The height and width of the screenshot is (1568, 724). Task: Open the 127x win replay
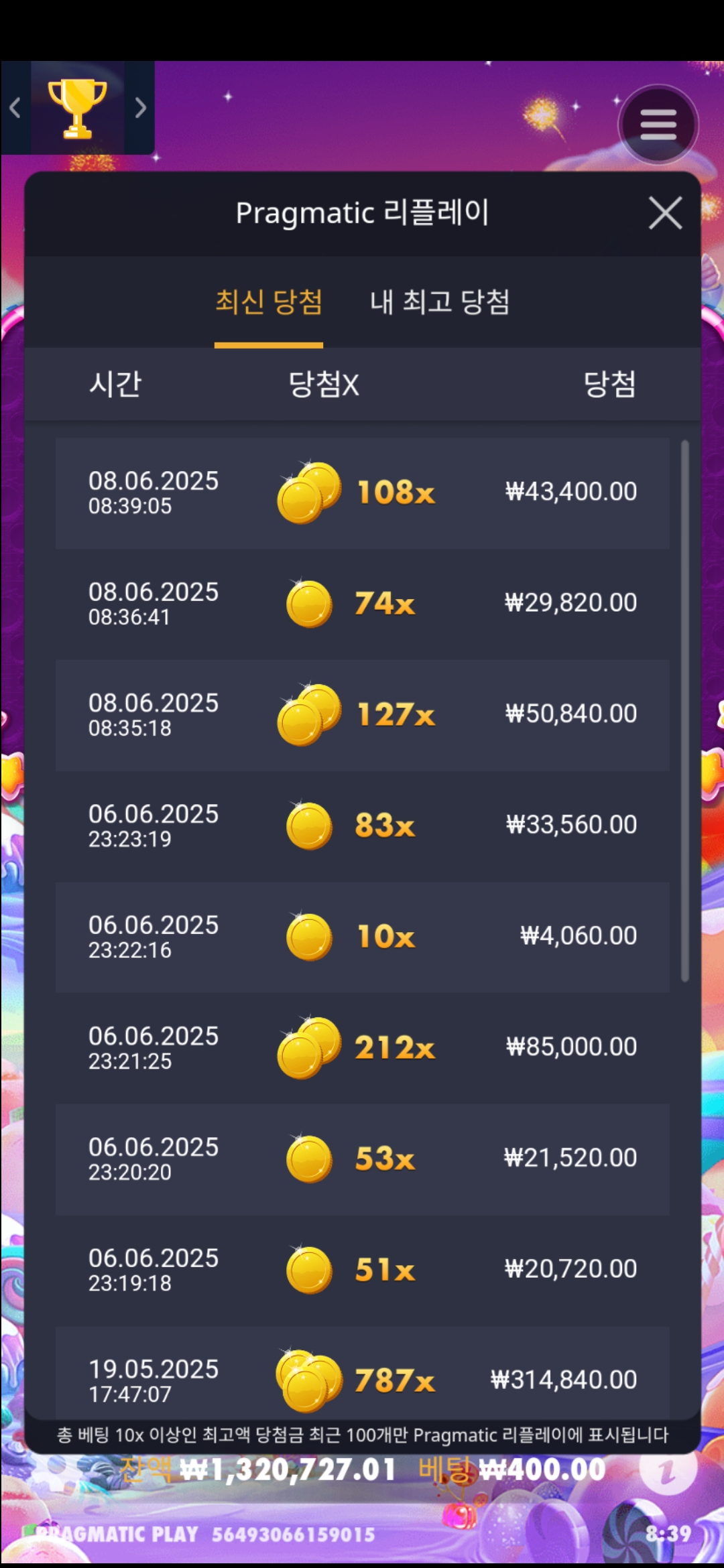click(x=362, y=715)
